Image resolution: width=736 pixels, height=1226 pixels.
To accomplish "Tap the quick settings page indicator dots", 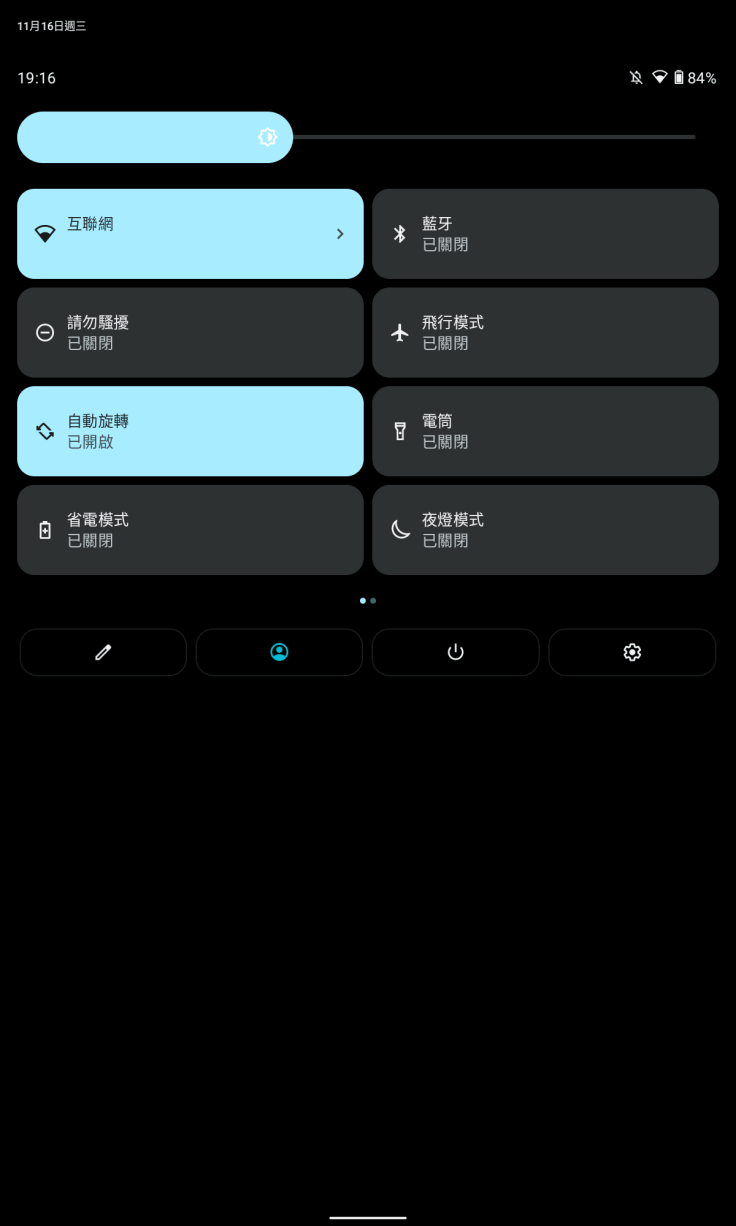I will 368,601.
